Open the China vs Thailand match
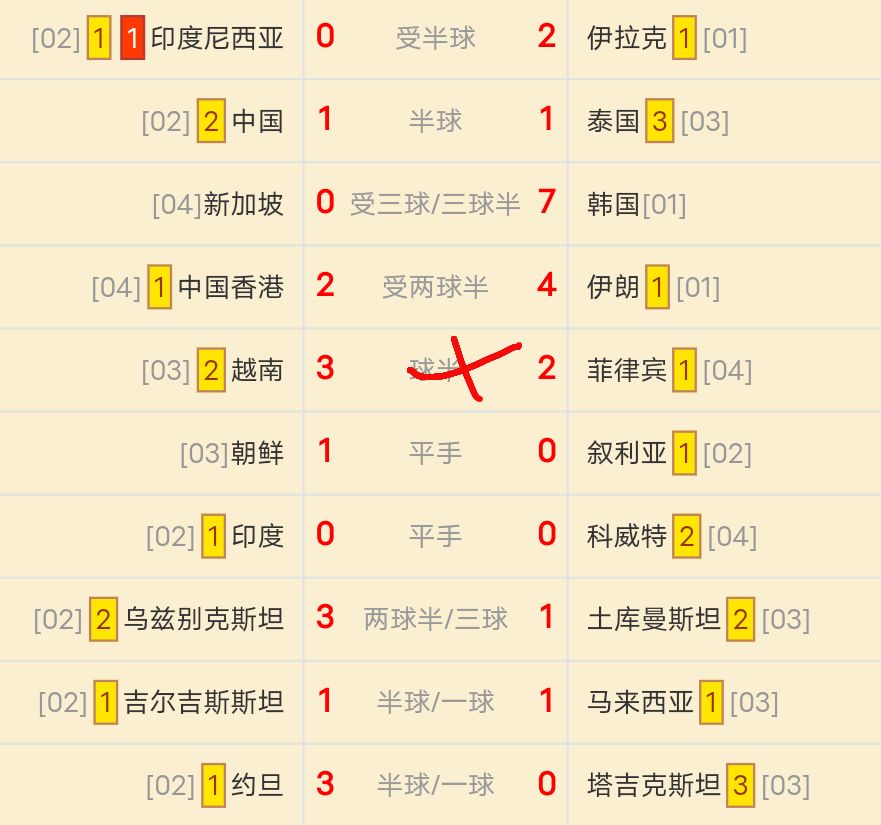The width and height of the screenshot is (881, 825). (435, 121)
